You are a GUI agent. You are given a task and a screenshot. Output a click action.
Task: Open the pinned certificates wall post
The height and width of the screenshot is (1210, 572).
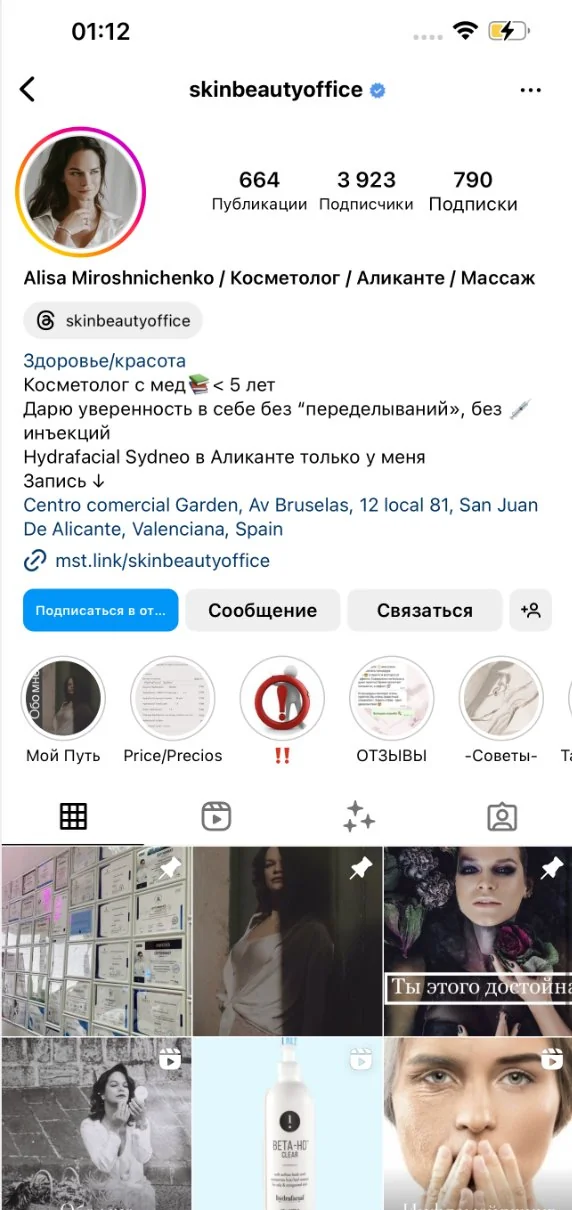point(95,941)
